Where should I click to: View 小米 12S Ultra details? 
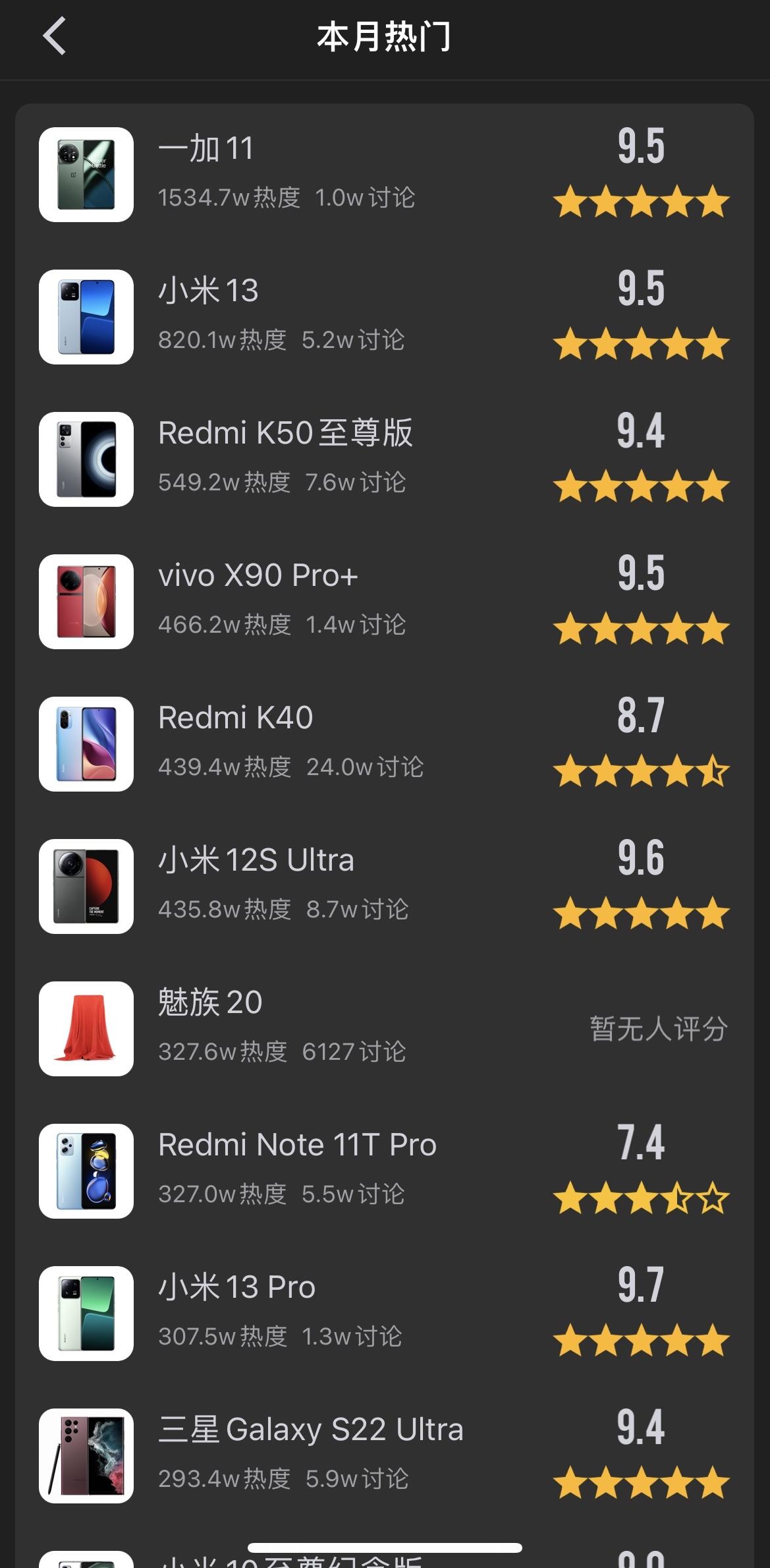coord(256,861)
